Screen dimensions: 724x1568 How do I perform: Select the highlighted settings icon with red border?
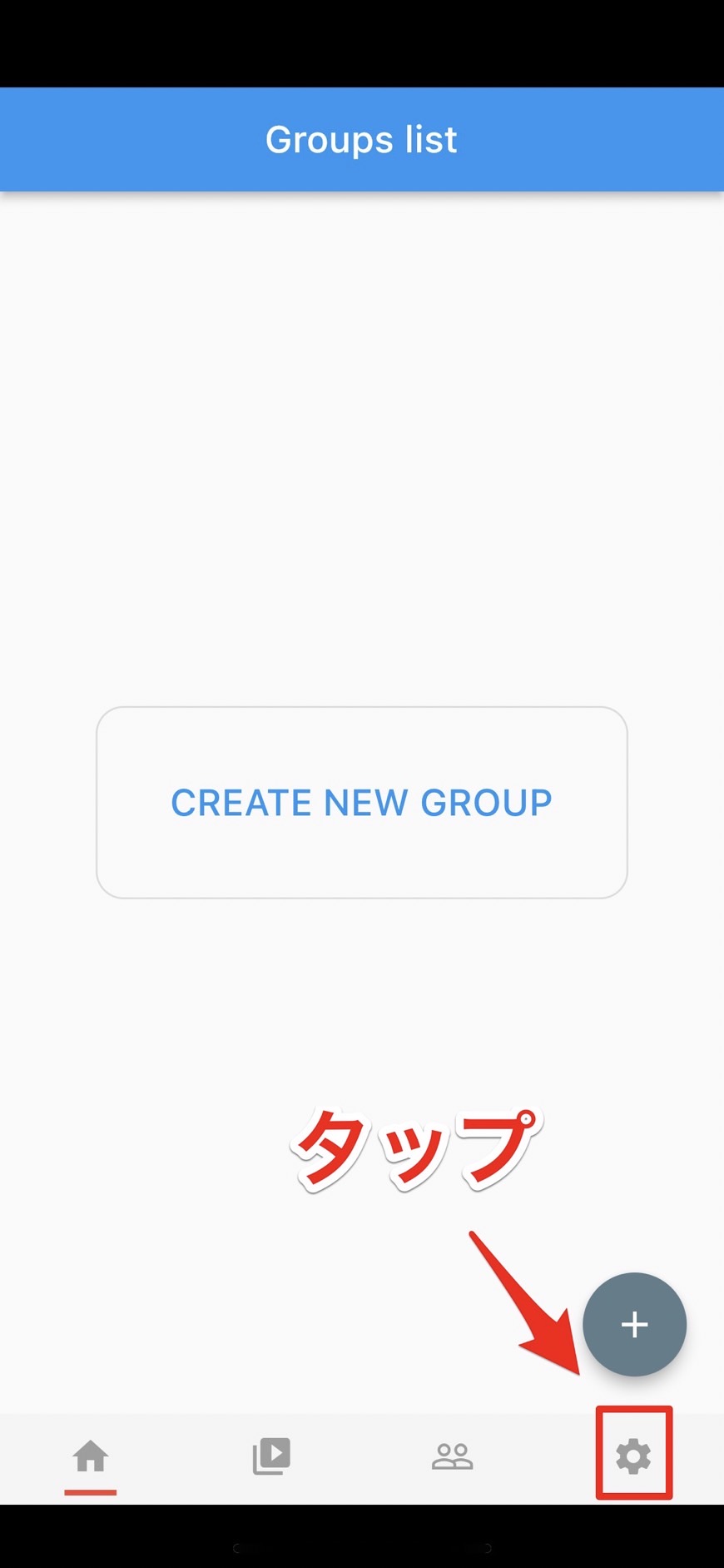(634, 1453)
